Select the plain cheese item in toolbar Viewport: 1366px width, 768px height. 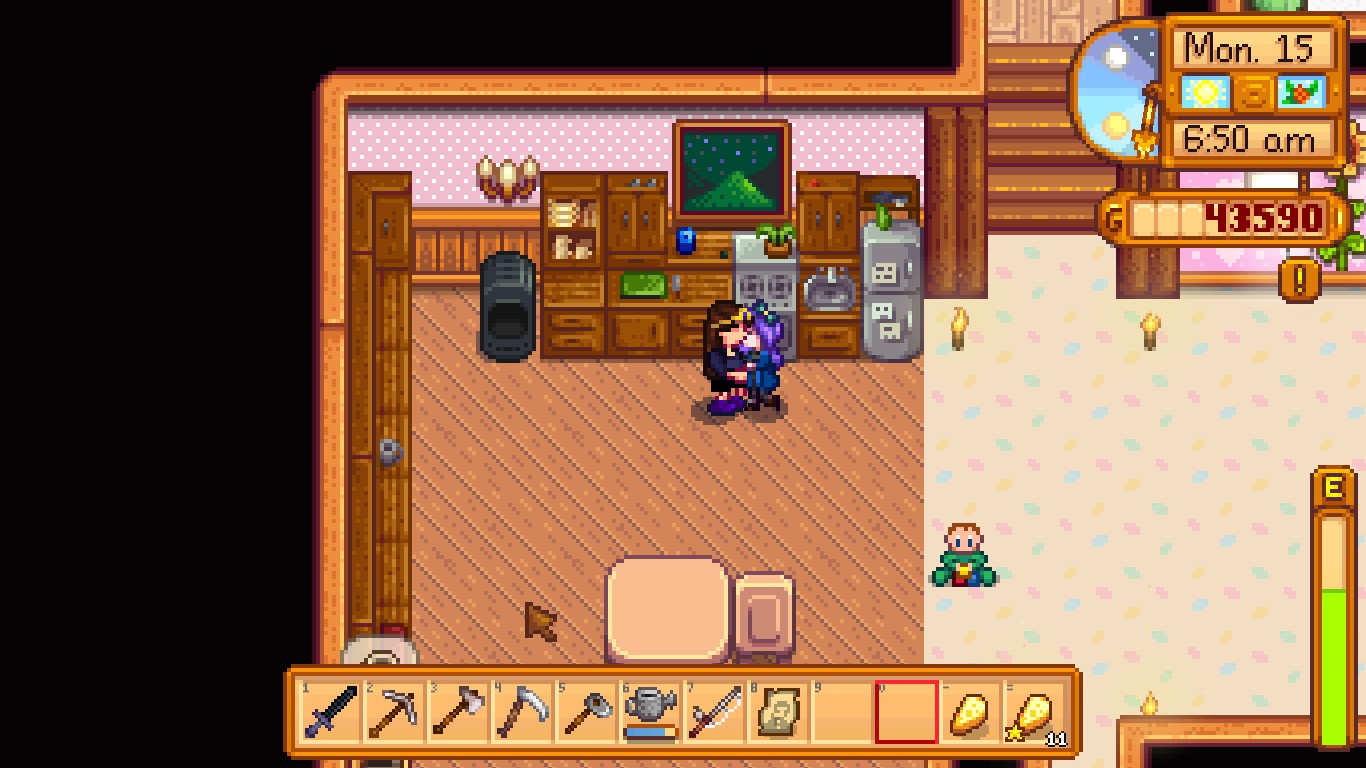[970, 712]
